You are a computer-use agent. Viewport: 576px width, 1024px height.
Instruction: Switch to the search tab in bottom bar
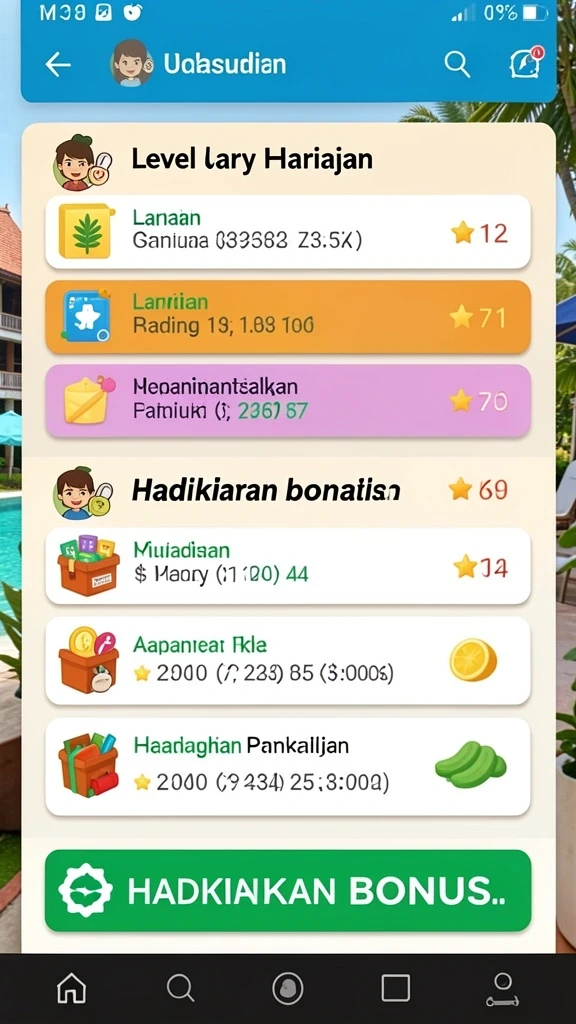tap(180, 988)
